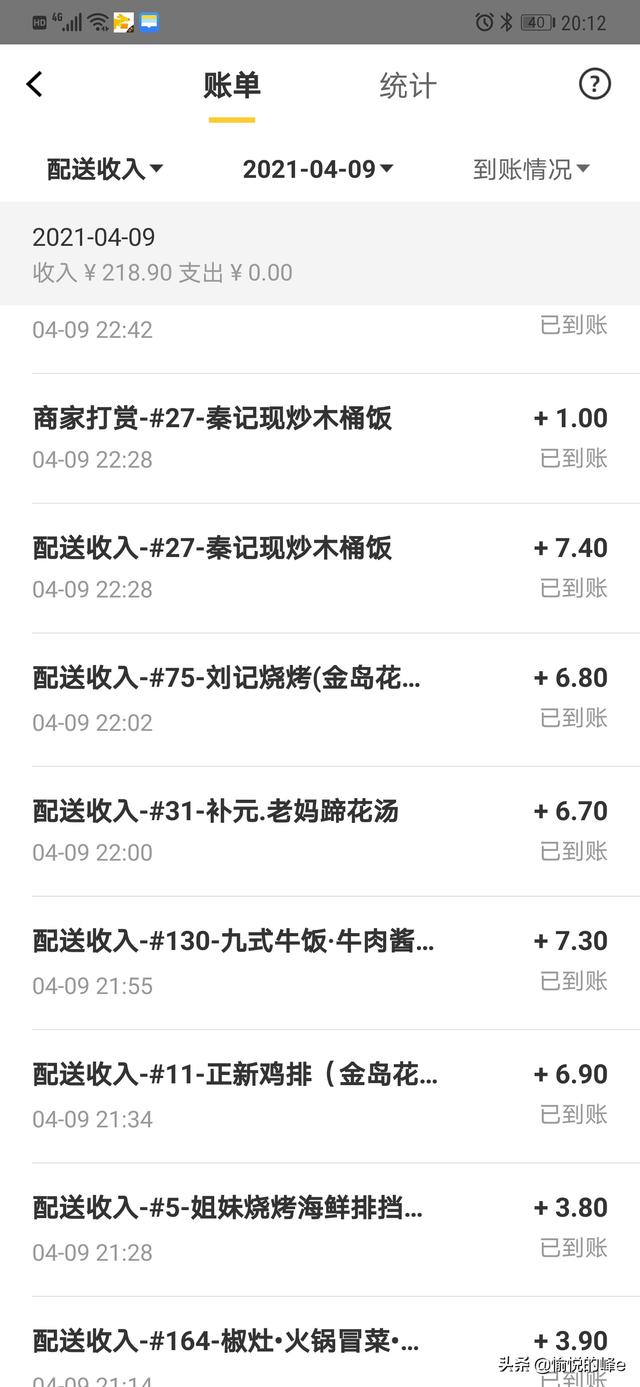Screen dimensions: 640x1387
Task: Open the #164 椒灶·火锅冒菜 entry
Action: click(x=320, y=1342)
